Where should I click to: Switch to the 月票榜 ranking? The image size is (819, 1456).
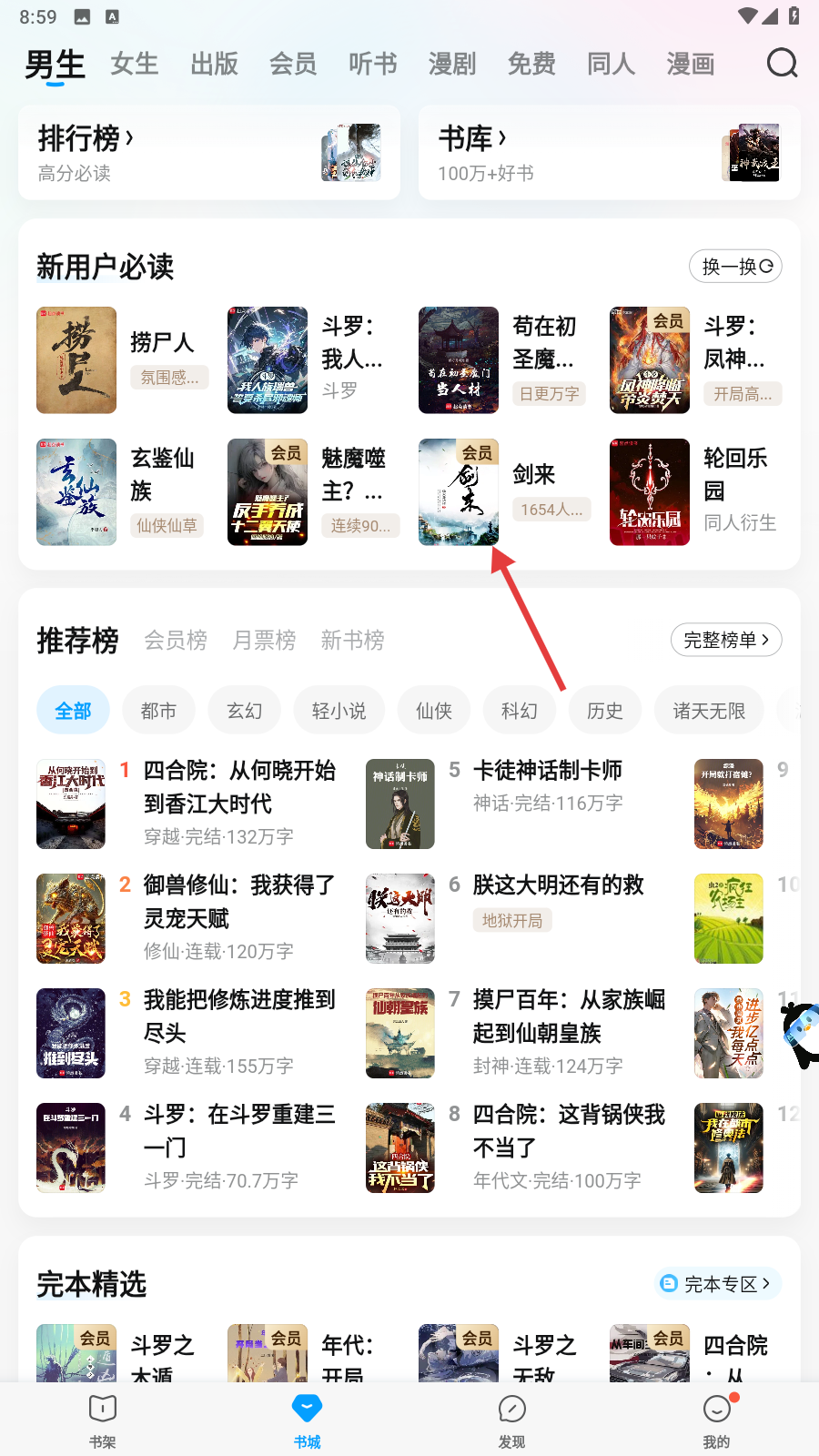264,641
